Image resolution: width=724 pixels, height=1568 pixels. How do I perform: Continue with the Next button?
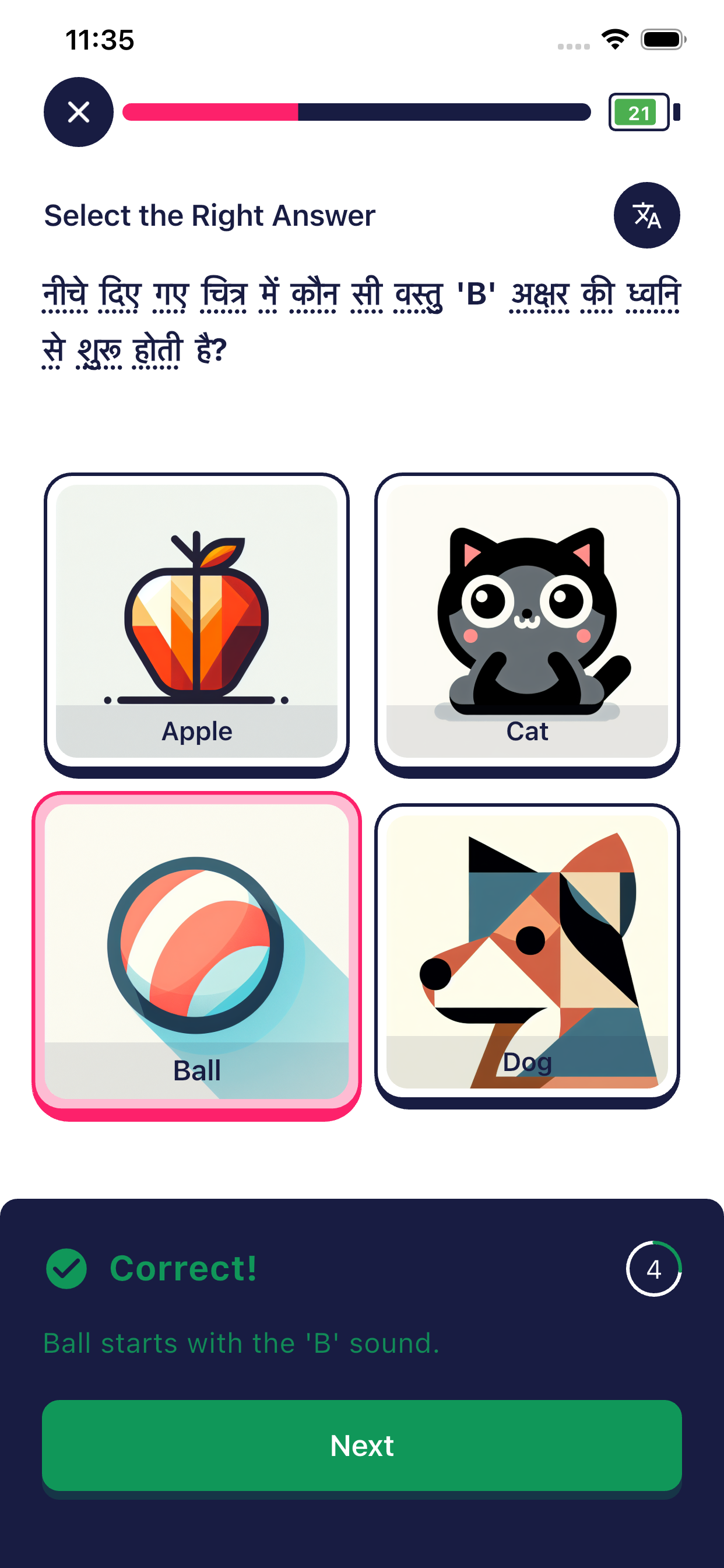(362, 1445)
